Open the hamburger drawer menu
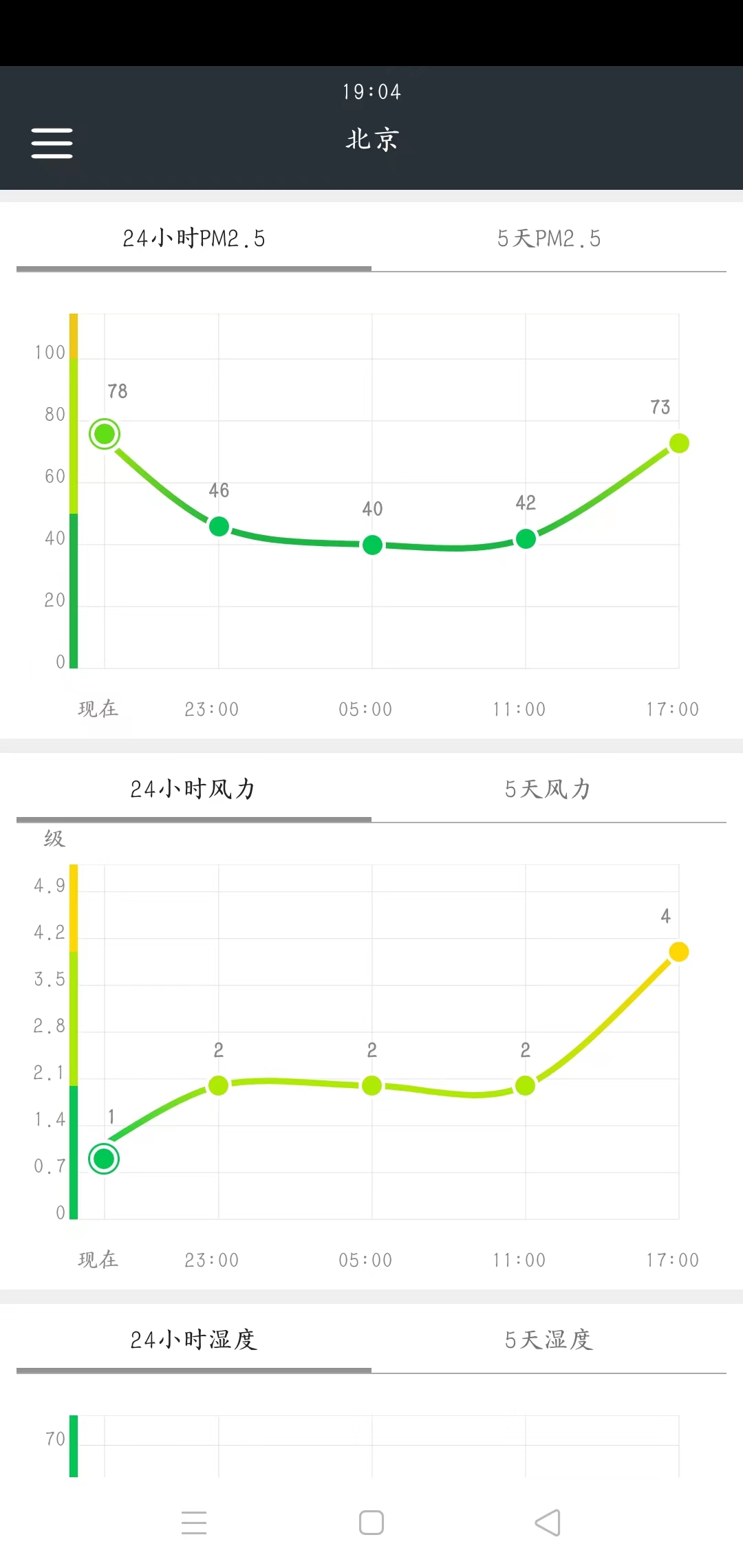The height and width of the screenshot is (1568, 743). point(52,143)
